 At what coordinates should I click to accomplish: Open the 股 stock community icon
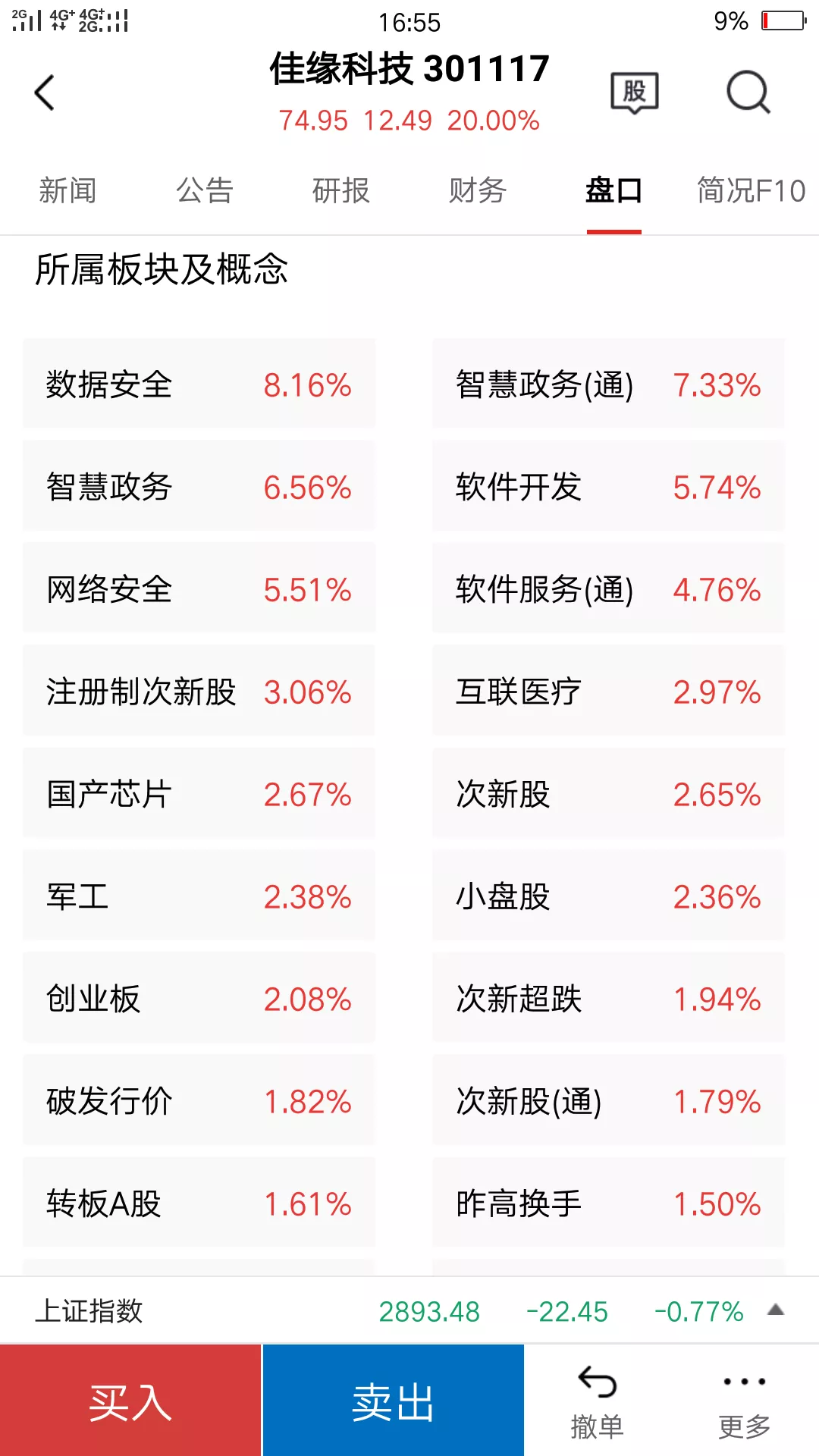coord(635,93)
